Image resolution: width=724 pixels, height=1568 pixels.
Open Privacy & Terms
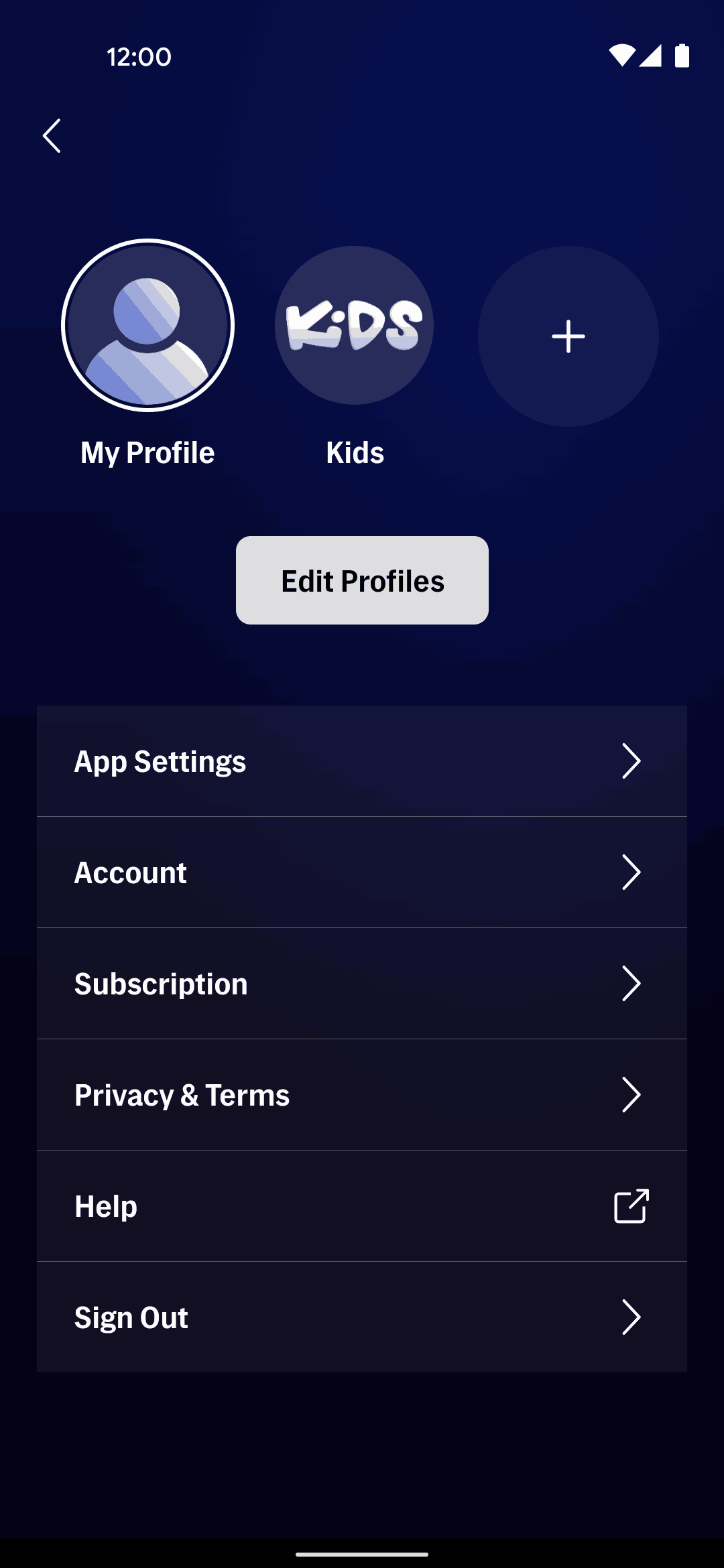(362, 1095)
